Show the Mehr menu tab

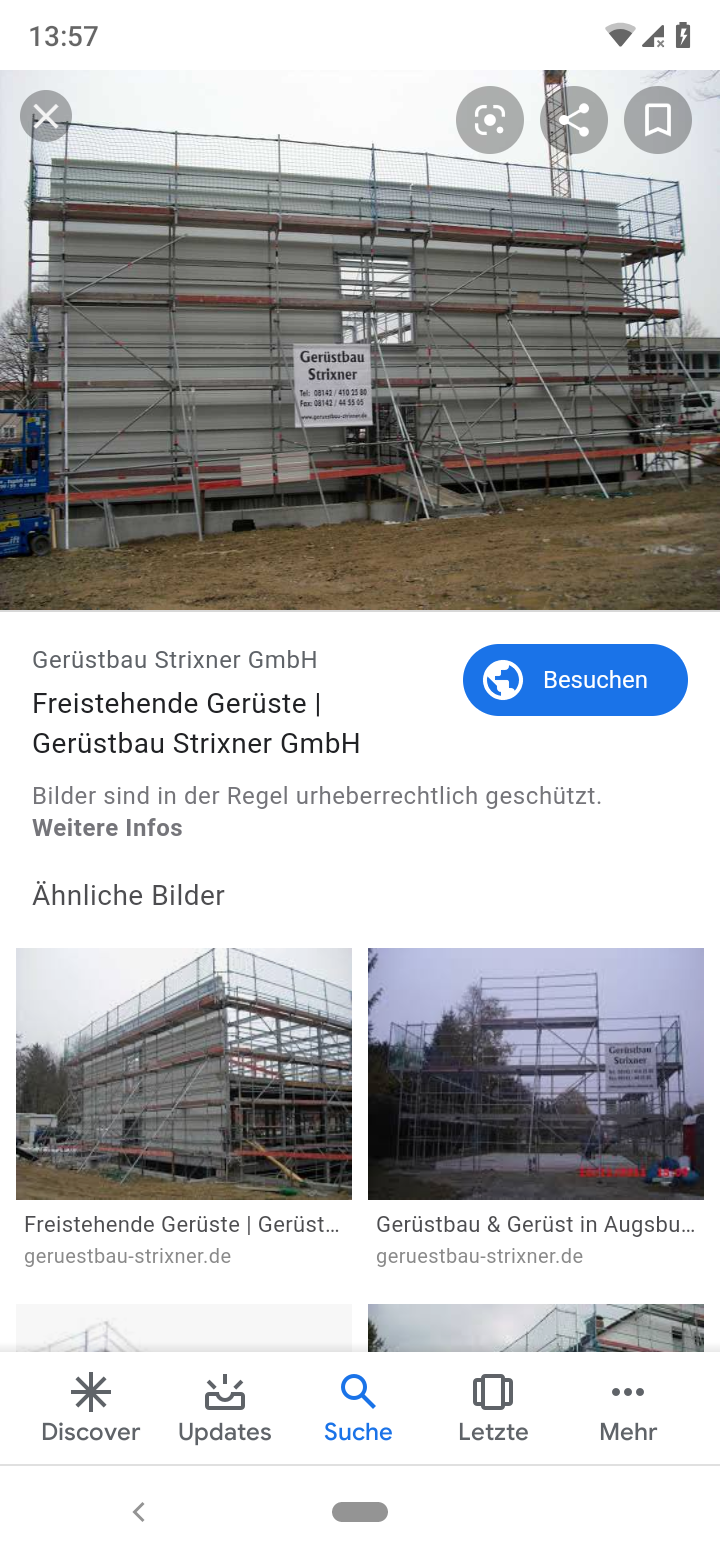[628, 1408]
